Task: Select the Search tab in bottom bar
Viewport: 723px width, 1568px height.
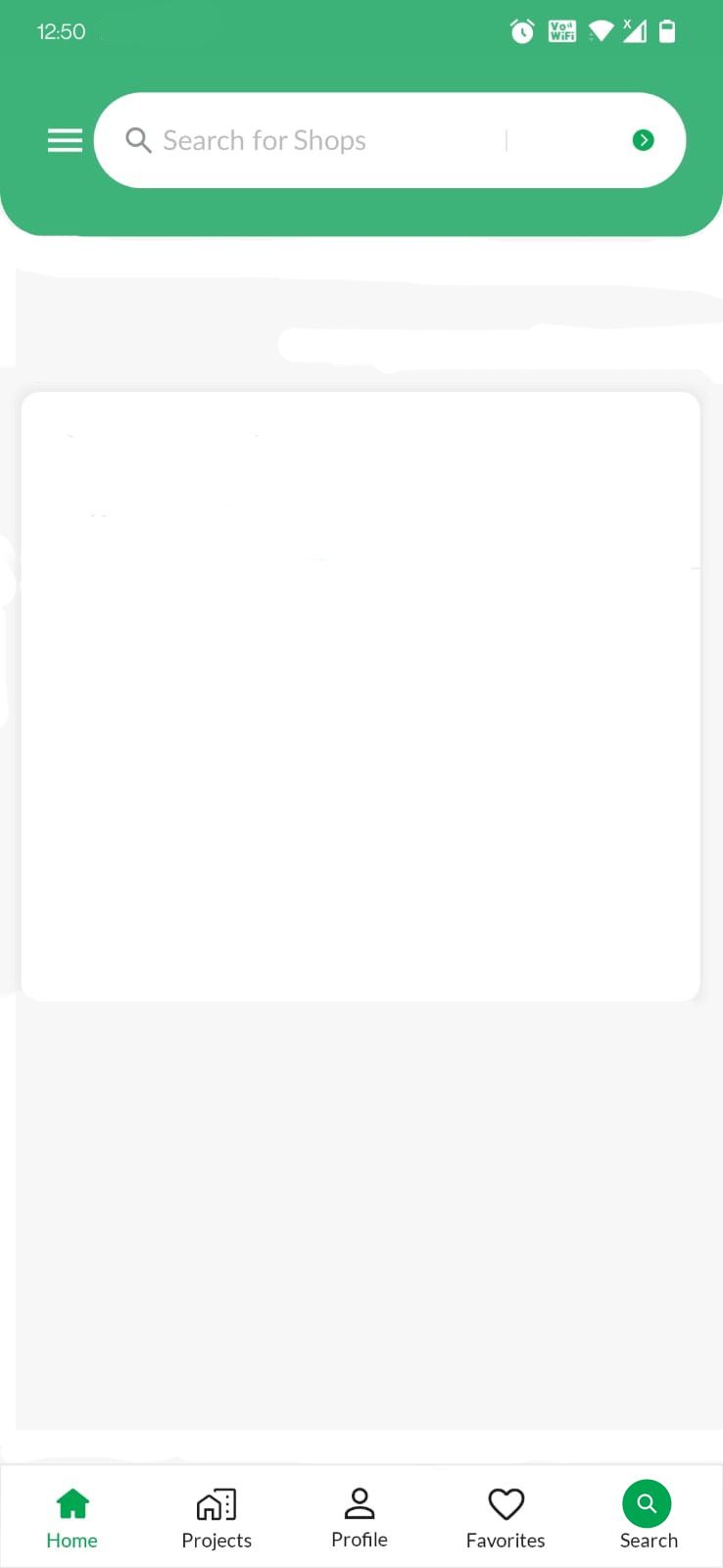Action: pos(648,1517)
